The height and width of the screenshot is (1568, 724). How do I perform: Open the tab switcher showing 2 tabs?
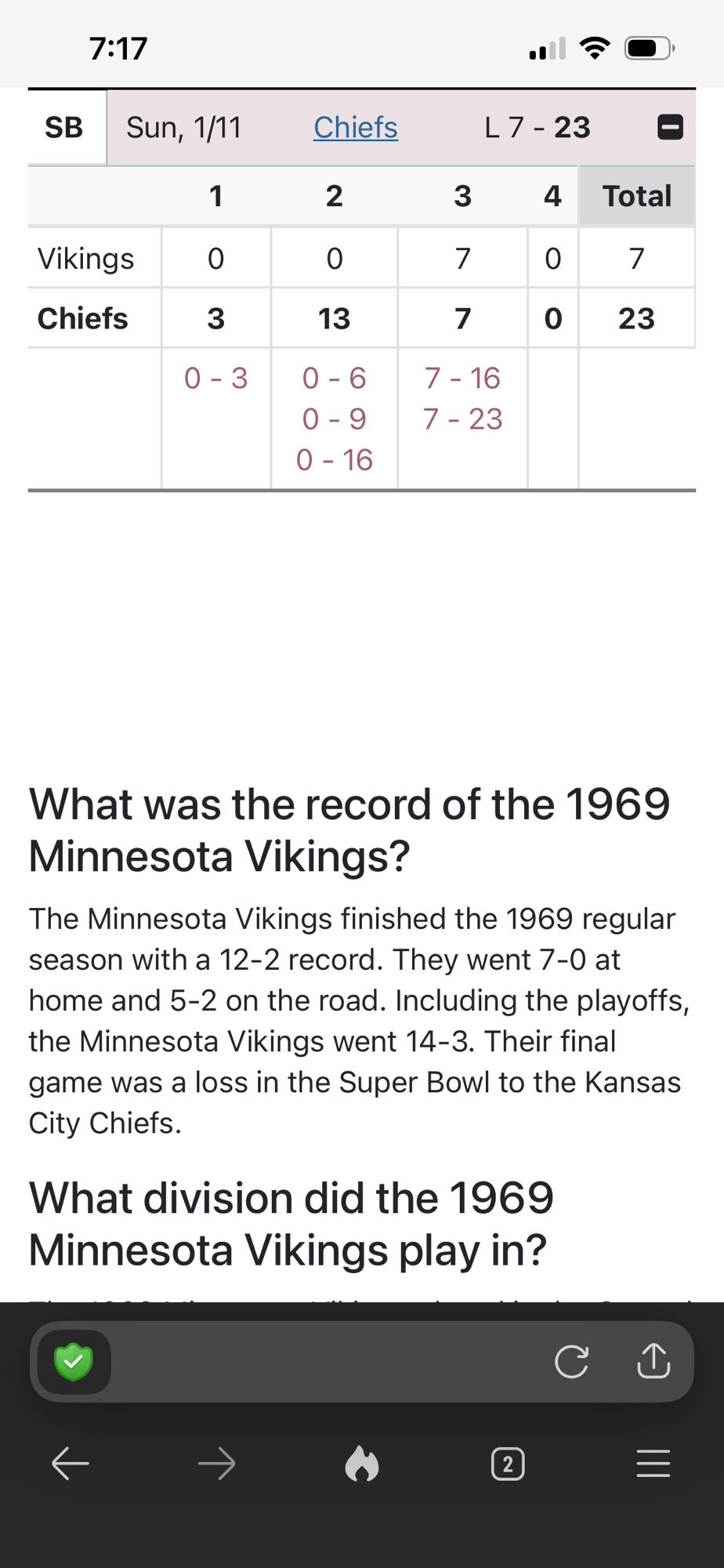pyautogui.click(x=508, y=1464)
